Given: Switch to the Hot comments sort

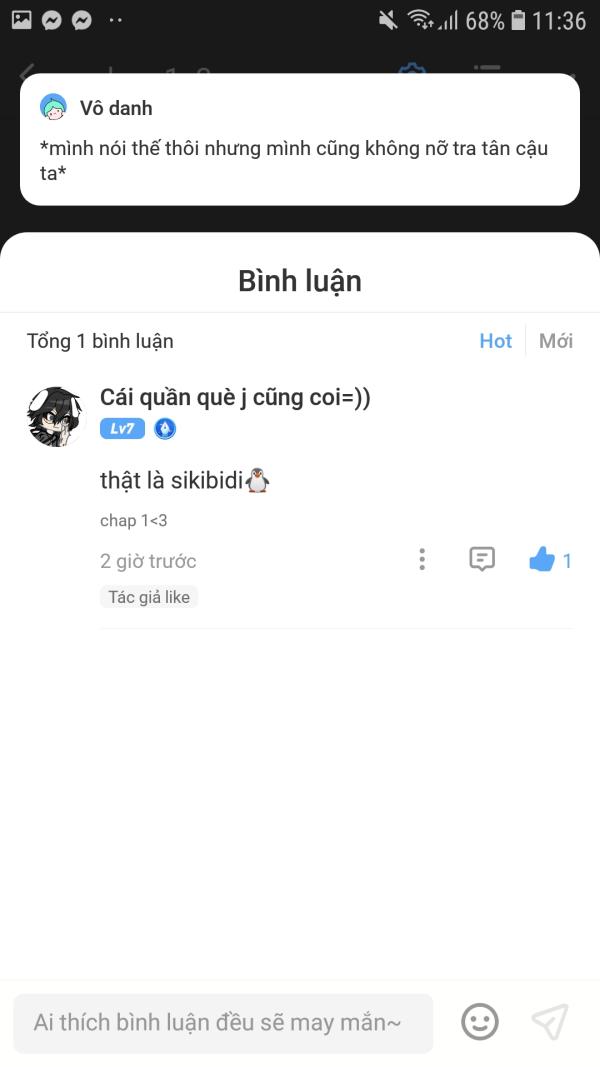Looking at the screenshot, I should pyautogui.click(x=495, y=341).
